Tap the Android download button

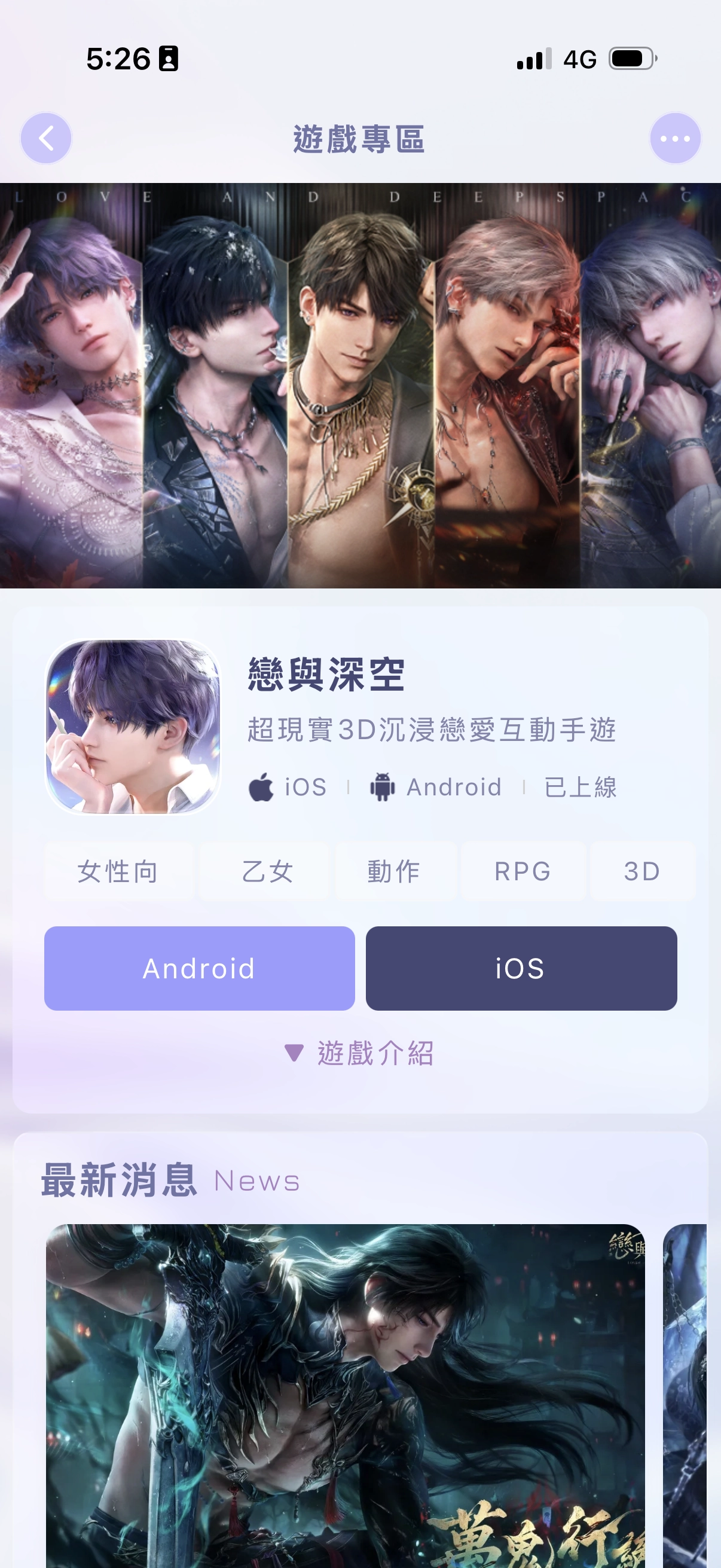[199, 968]
